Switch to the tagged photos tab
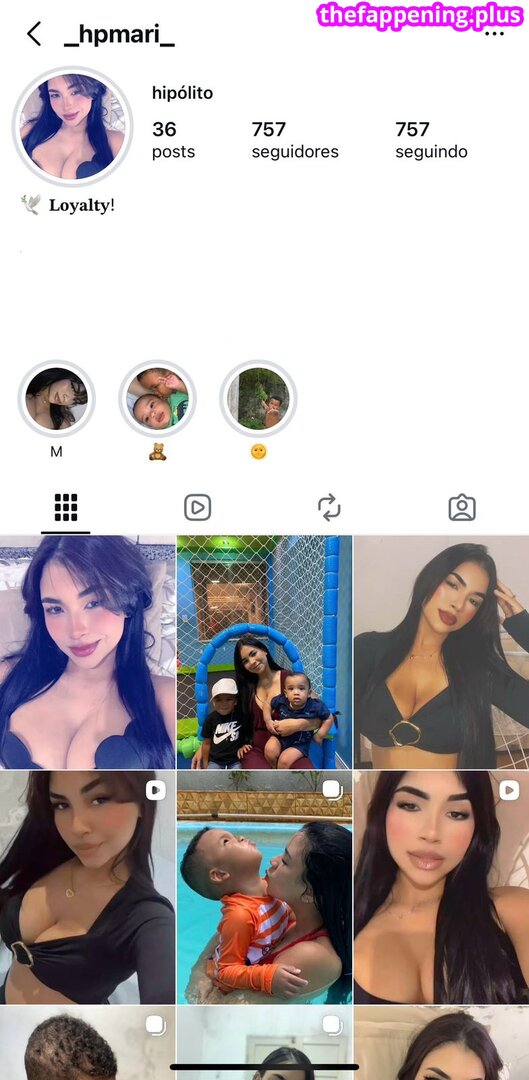The width and height of the screenshot is (529, 1080). 462,508
